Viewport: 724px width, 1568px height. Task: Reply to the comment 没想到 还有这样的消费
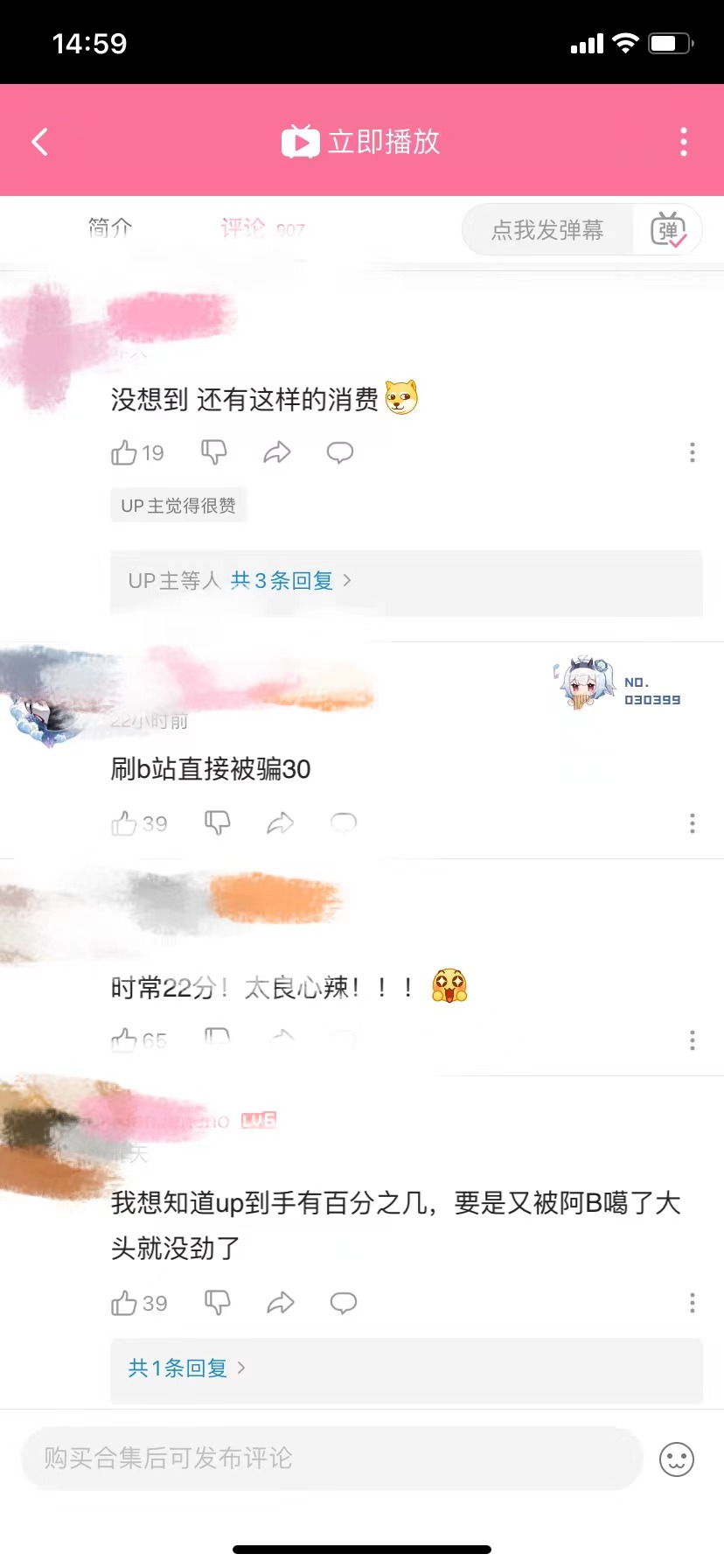click(340, 452)
